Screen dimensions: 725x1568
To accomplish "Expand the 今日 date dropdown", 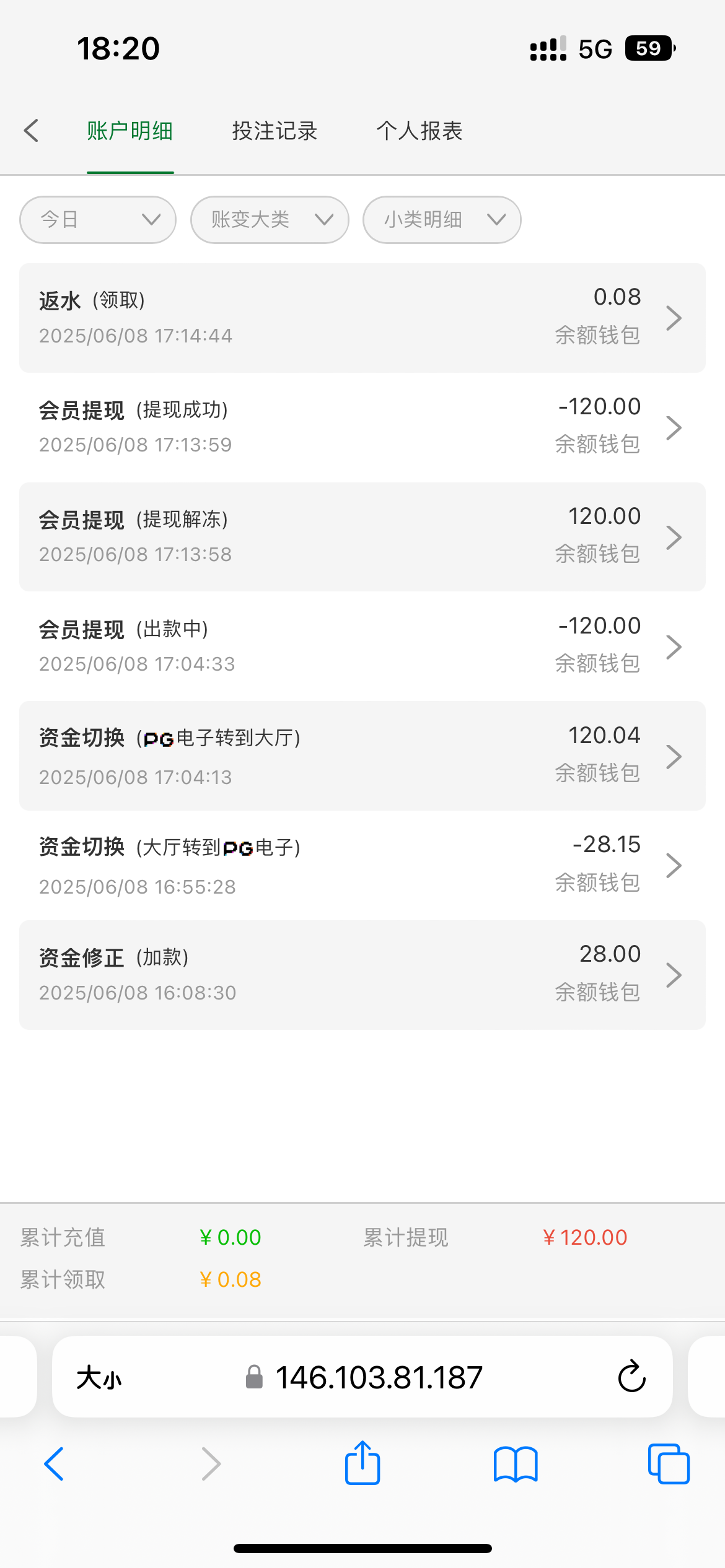I will [98, 220].
